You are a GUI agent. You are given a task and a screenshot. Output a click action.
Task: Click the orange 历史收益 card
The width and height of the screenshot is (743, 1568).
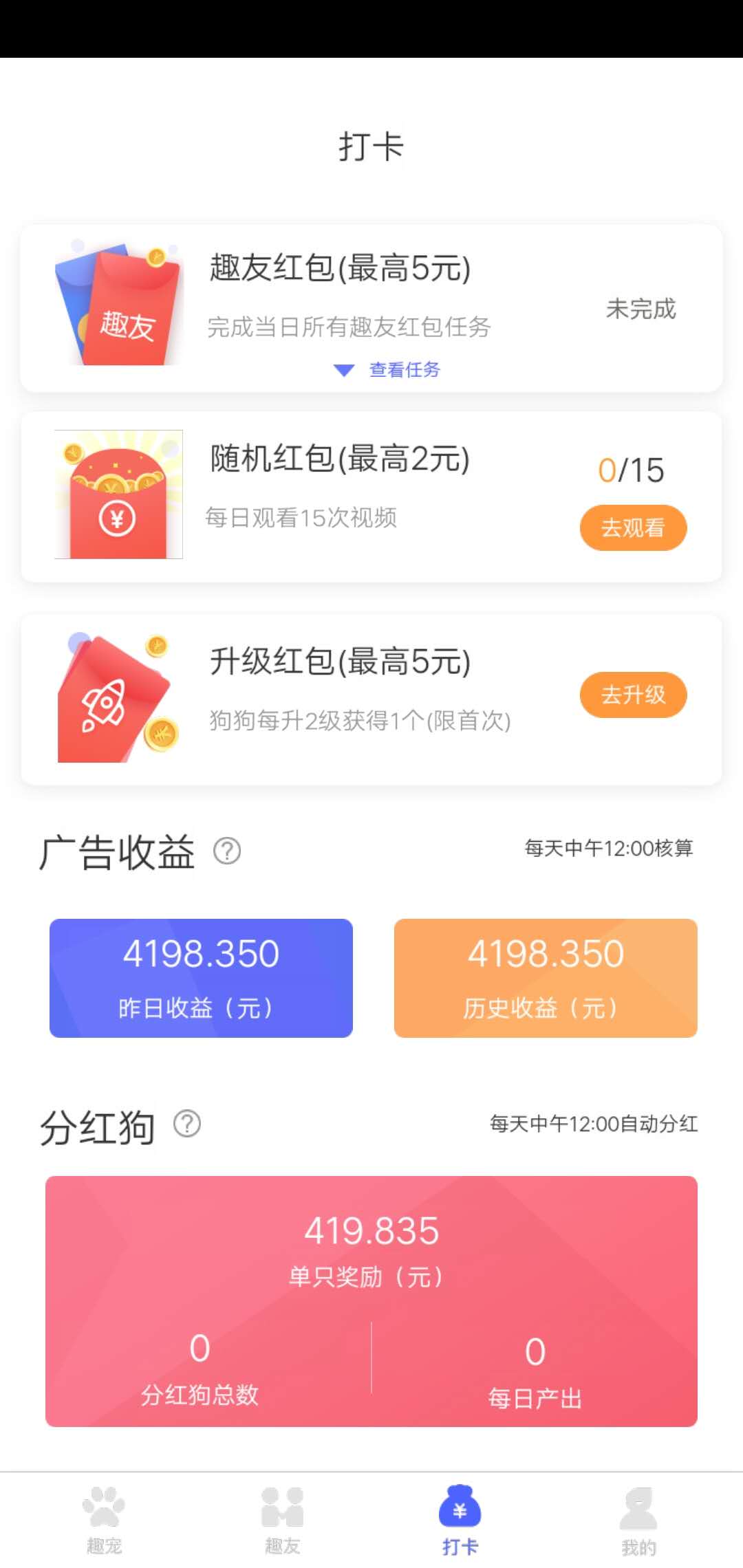[x=545, y=977]
